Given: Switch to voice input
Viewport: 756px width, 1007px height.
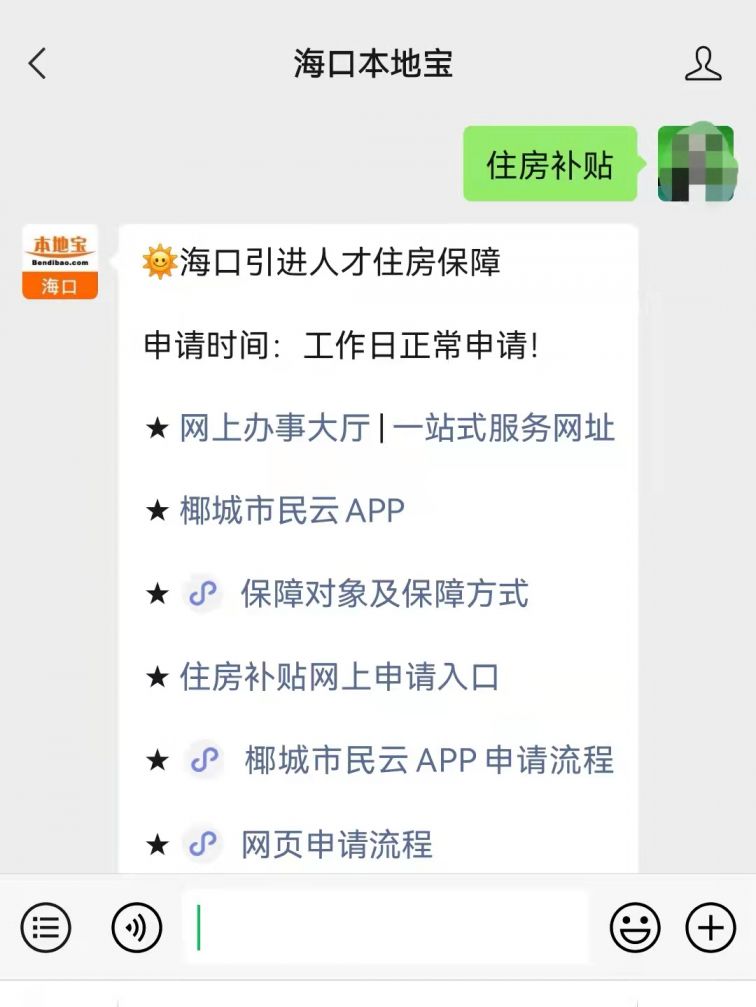Looking at the screenshot, I should tap(136, 928).
